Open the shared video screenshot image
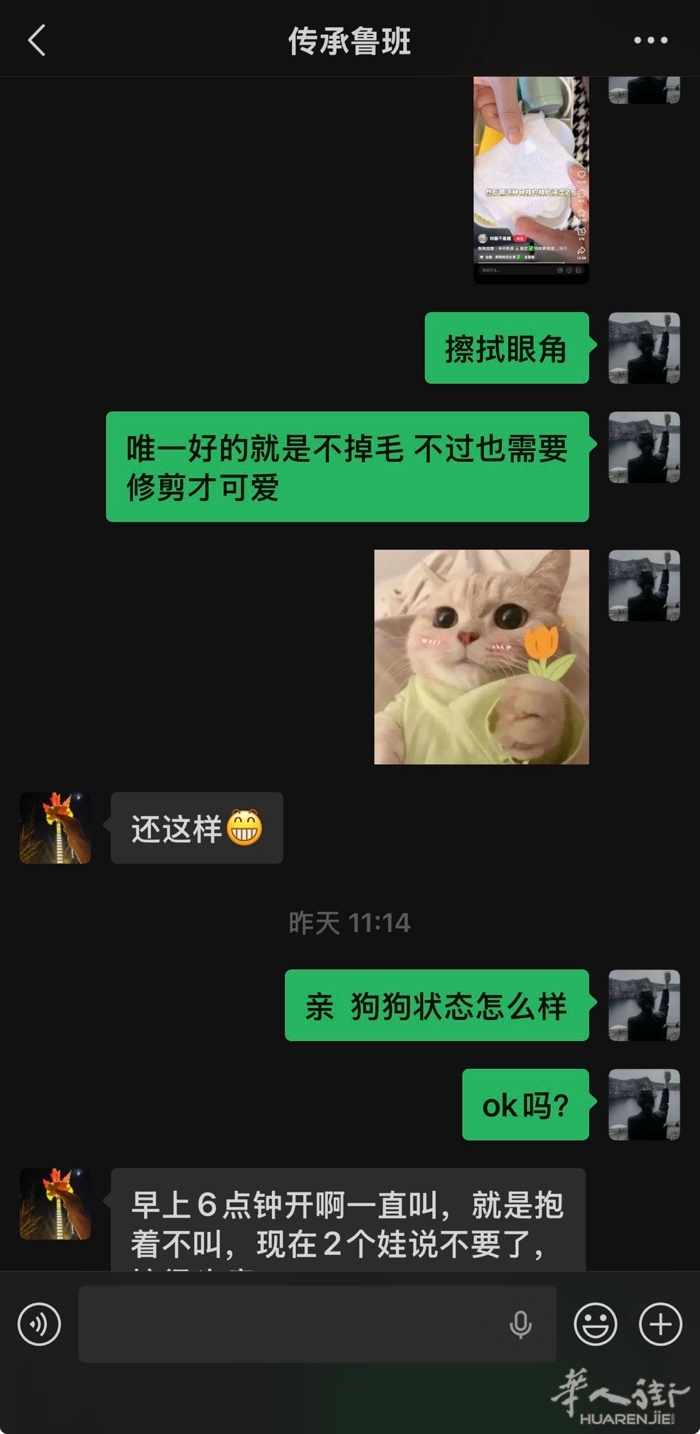 pos(531,178)
